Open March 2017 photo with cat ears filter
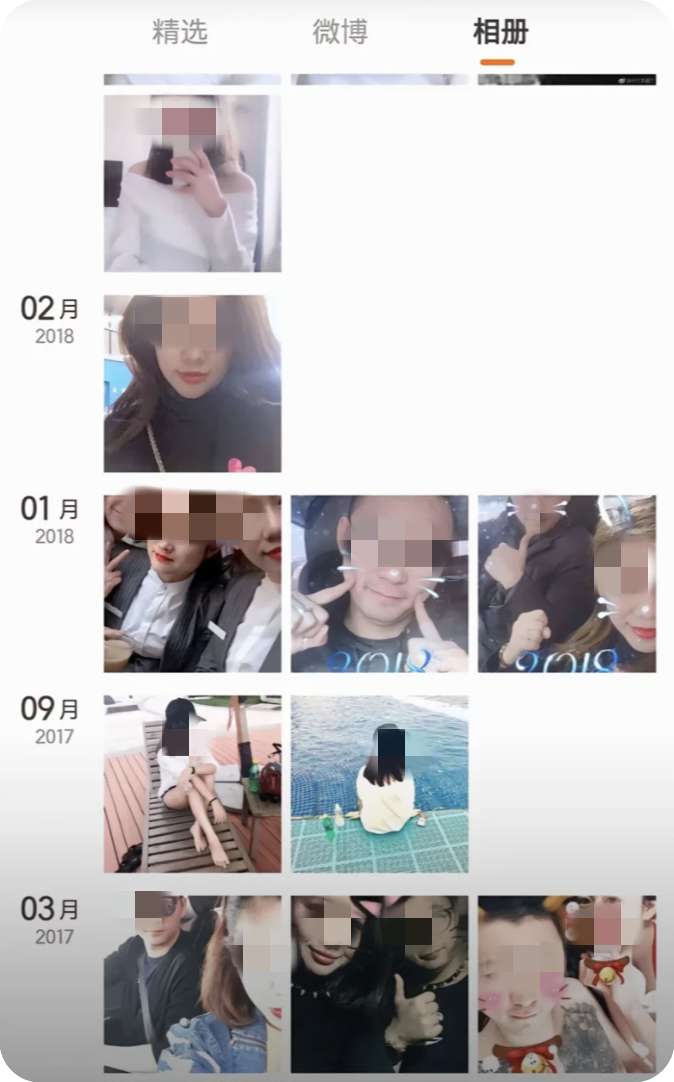This screenshot has height=1082, width=674. [379, 983]
